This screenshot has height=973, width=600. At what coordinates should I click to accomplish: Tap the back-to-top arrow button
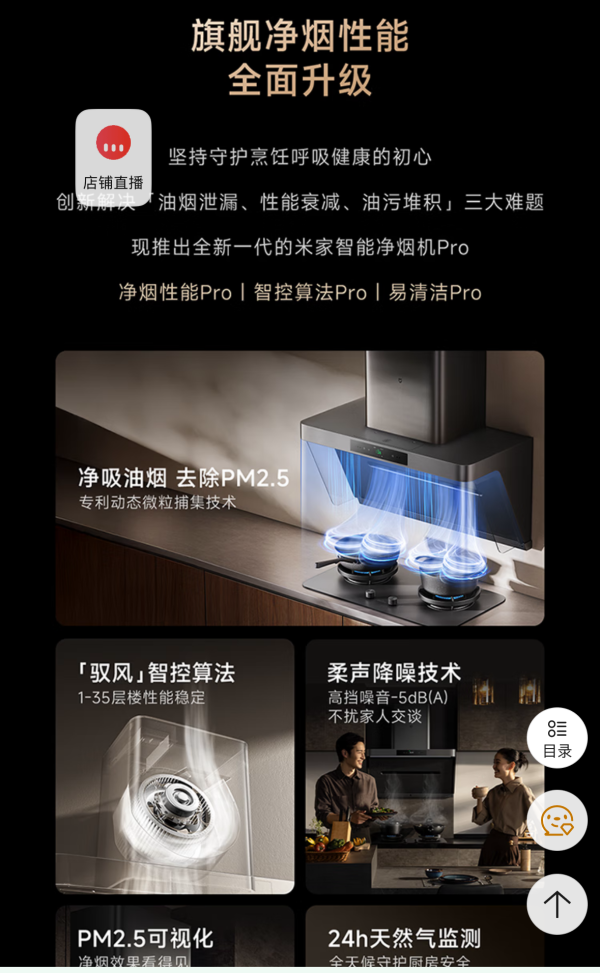pos(557,904)
